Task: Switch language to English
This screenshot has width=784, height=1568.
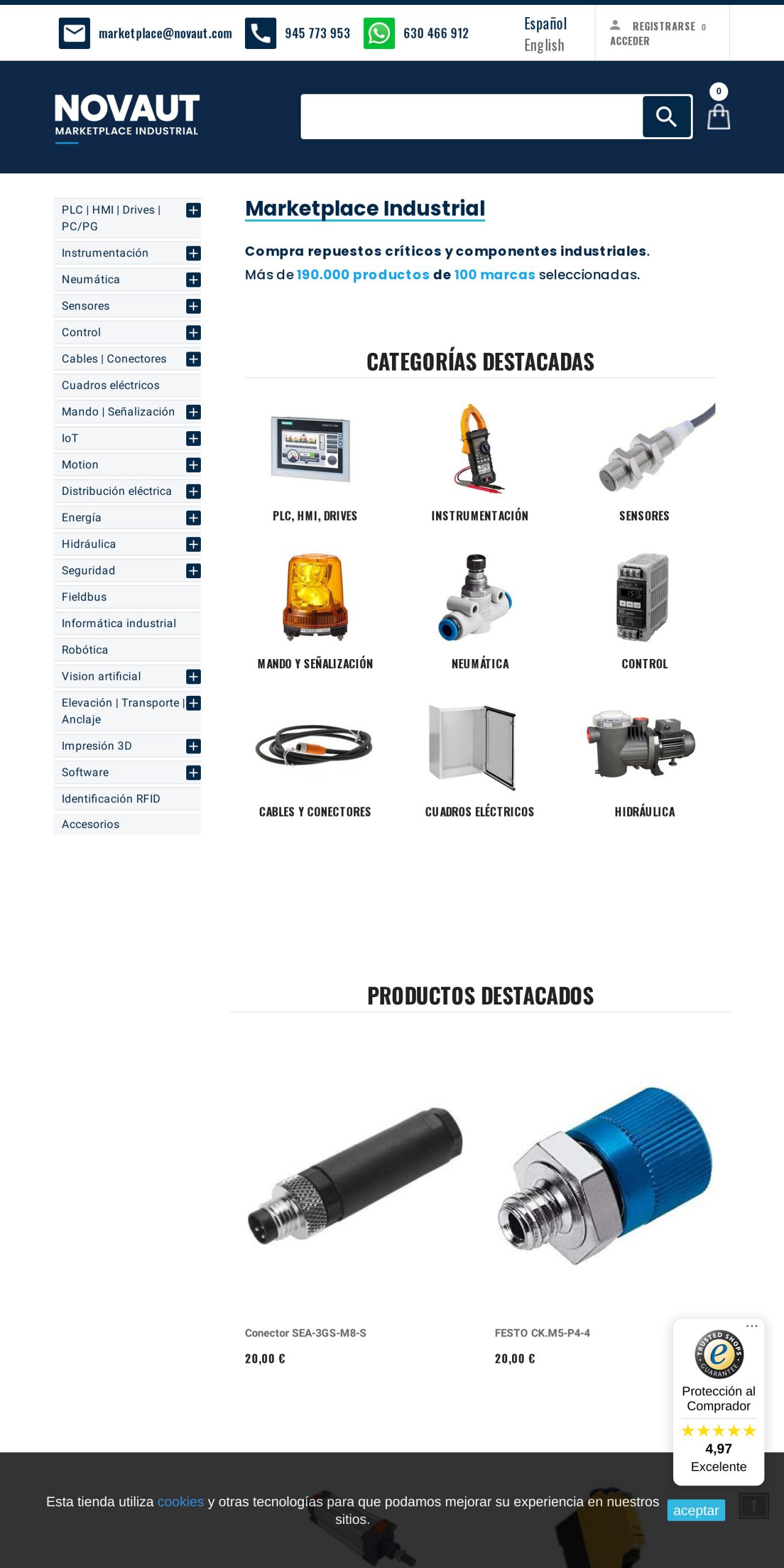Action: 544,43
